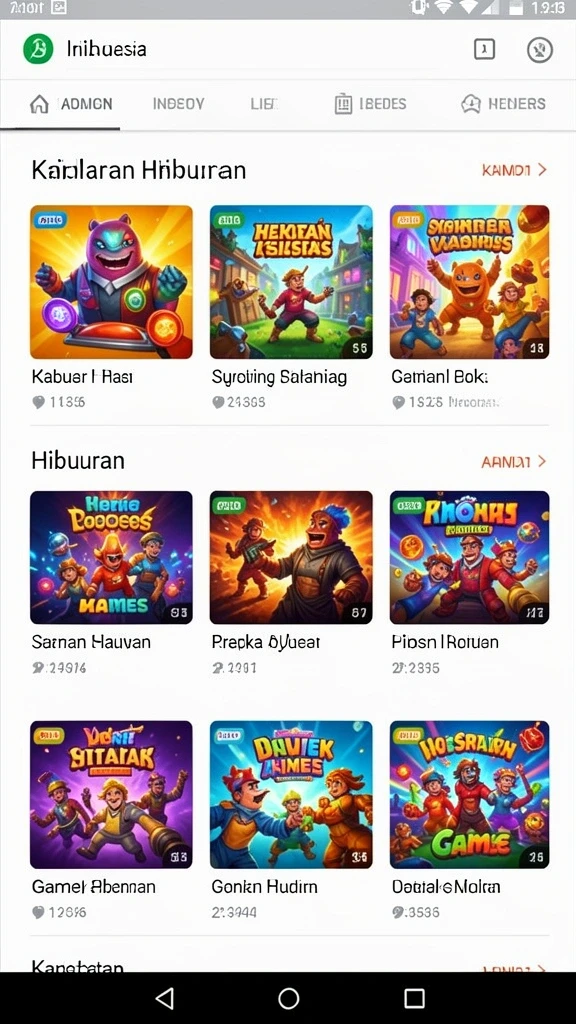Switch to the INDEOY tab
Viewport: 576px width, 1024px height.
click(178, 104)
